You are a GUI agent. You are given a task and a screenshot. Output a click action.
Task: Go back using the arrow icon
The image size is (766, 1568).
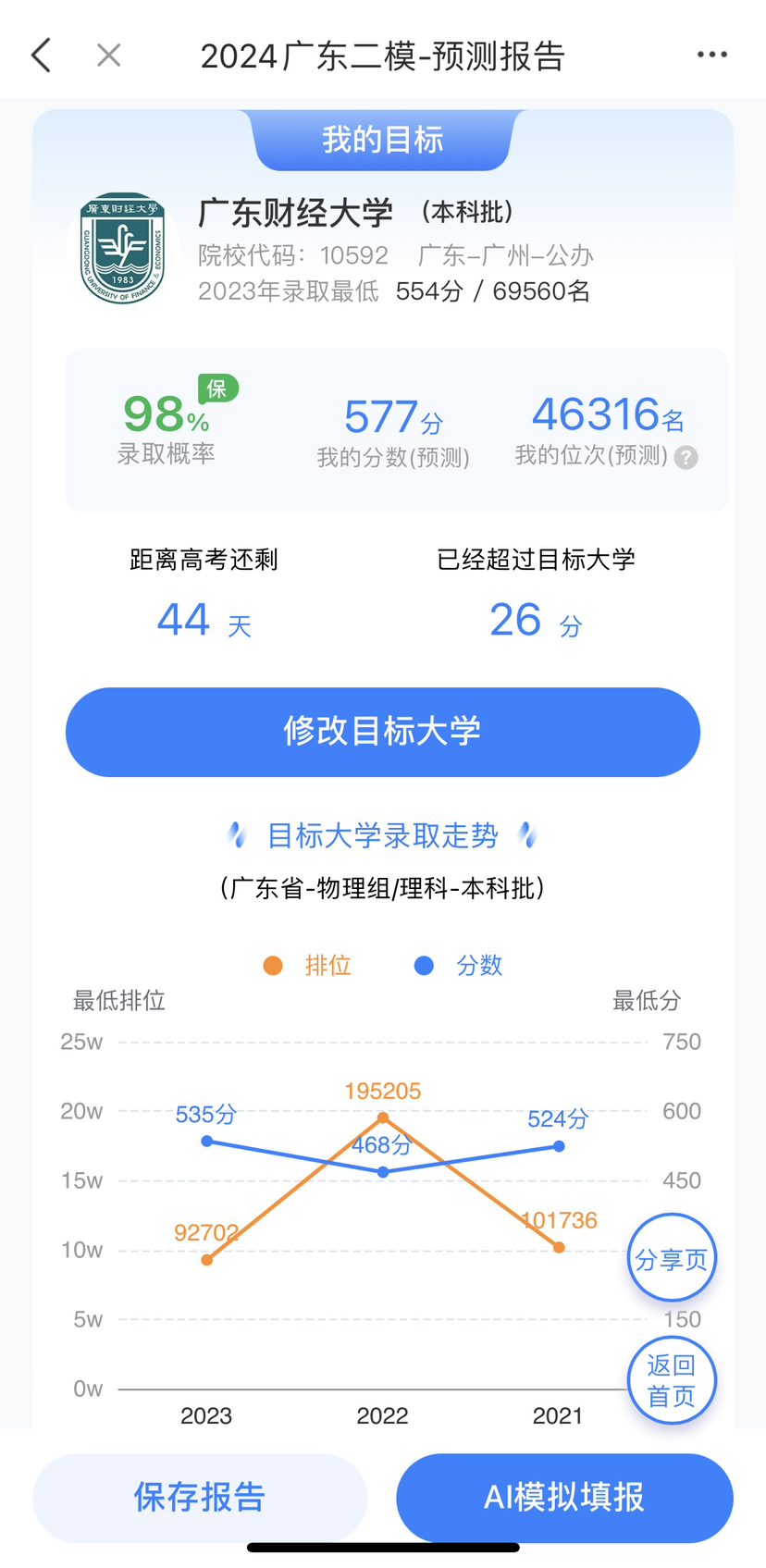click(42, 56)
